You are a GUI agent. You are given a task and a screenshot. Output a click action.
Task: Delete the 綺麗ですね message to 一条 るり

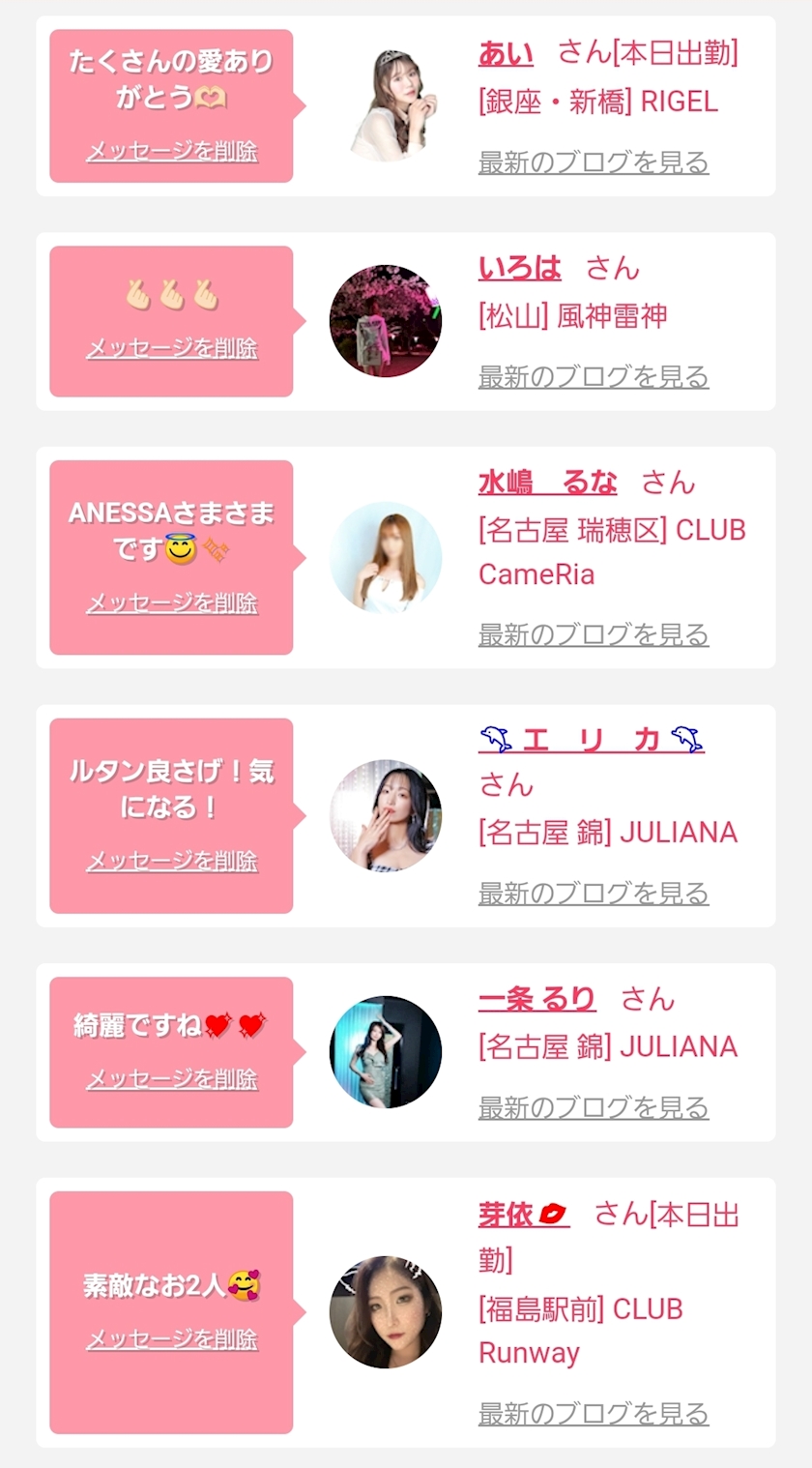pos(172,1079)
